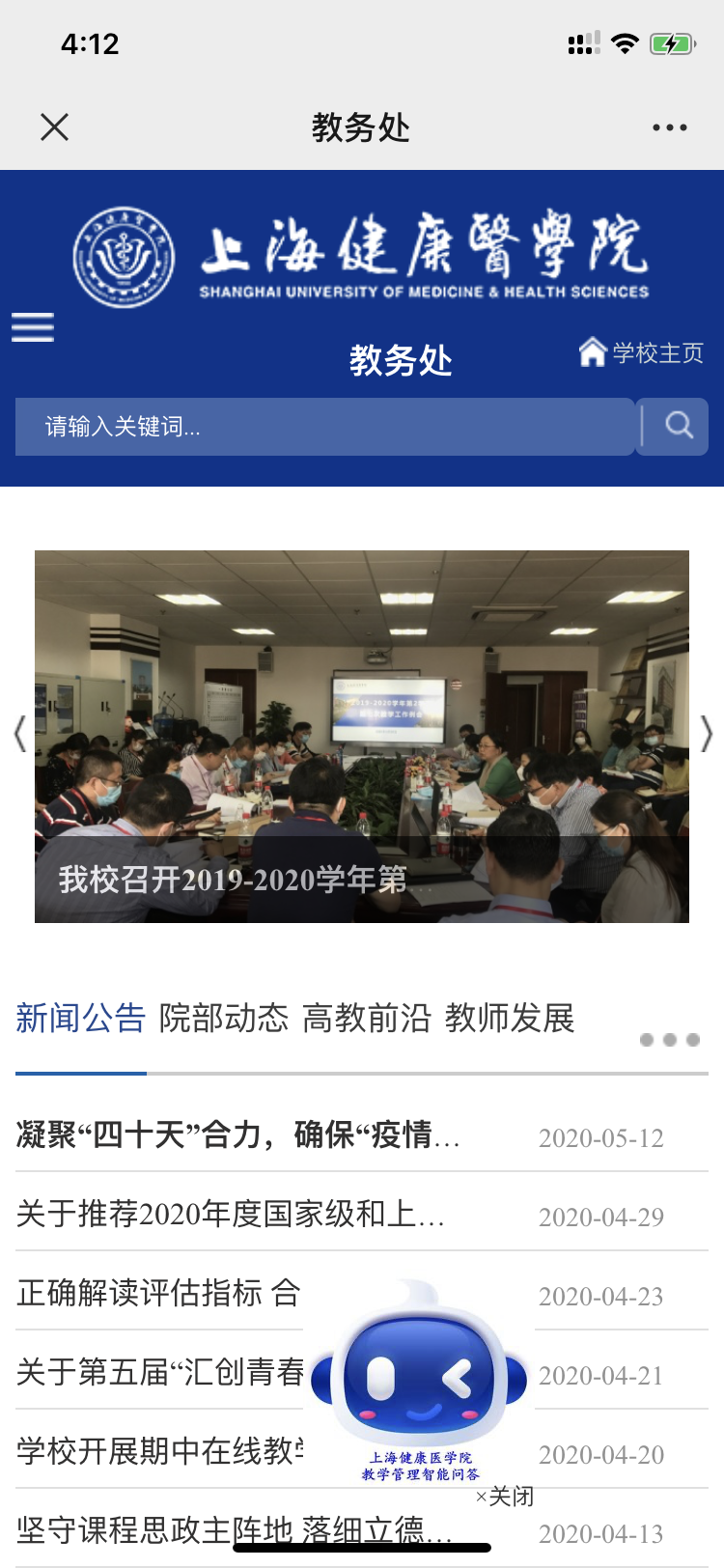Image resolution: width=724 pixels, height=1568 pixels.
Task: Tap the keyword search input field
Action: coord(323,427)
